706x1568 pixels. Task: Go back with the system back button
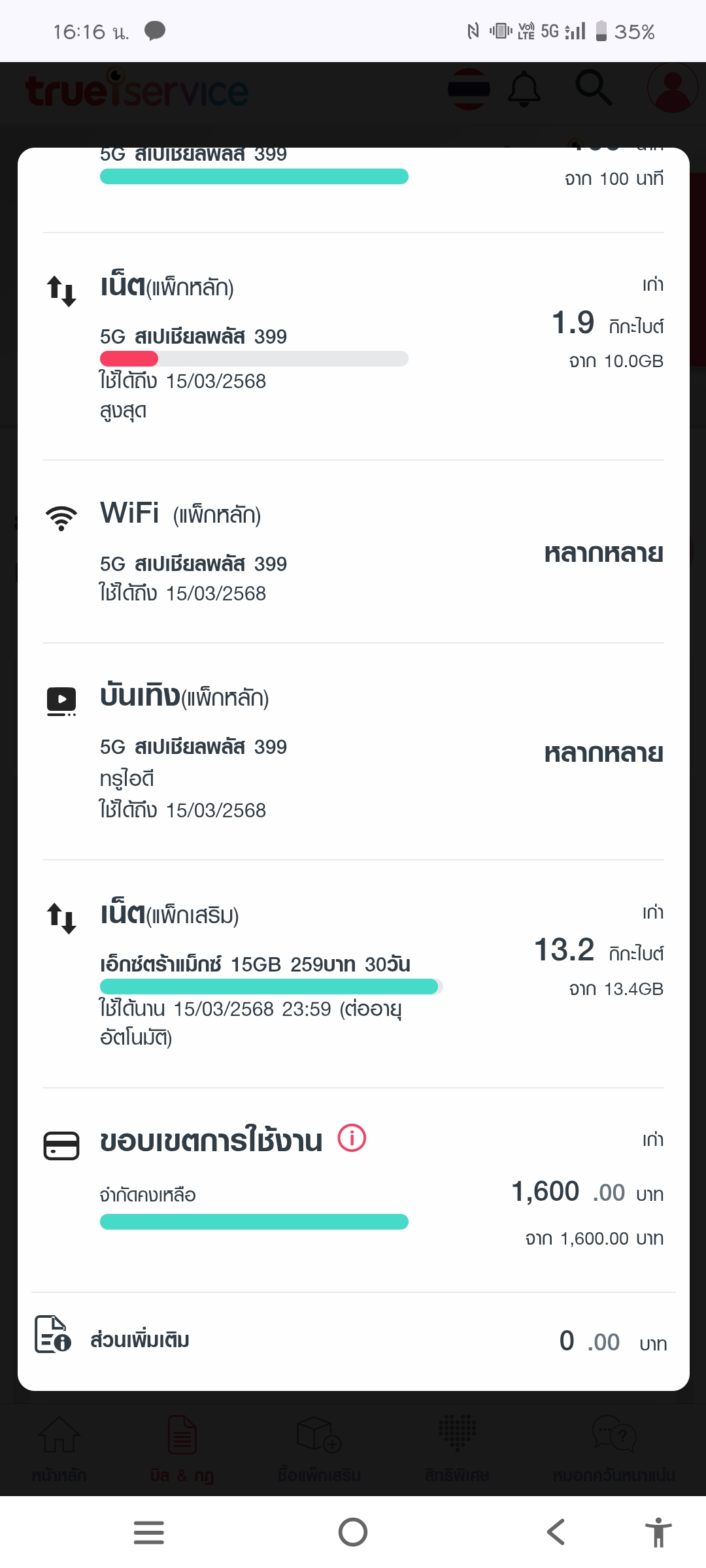click(x=556, y=1531)
